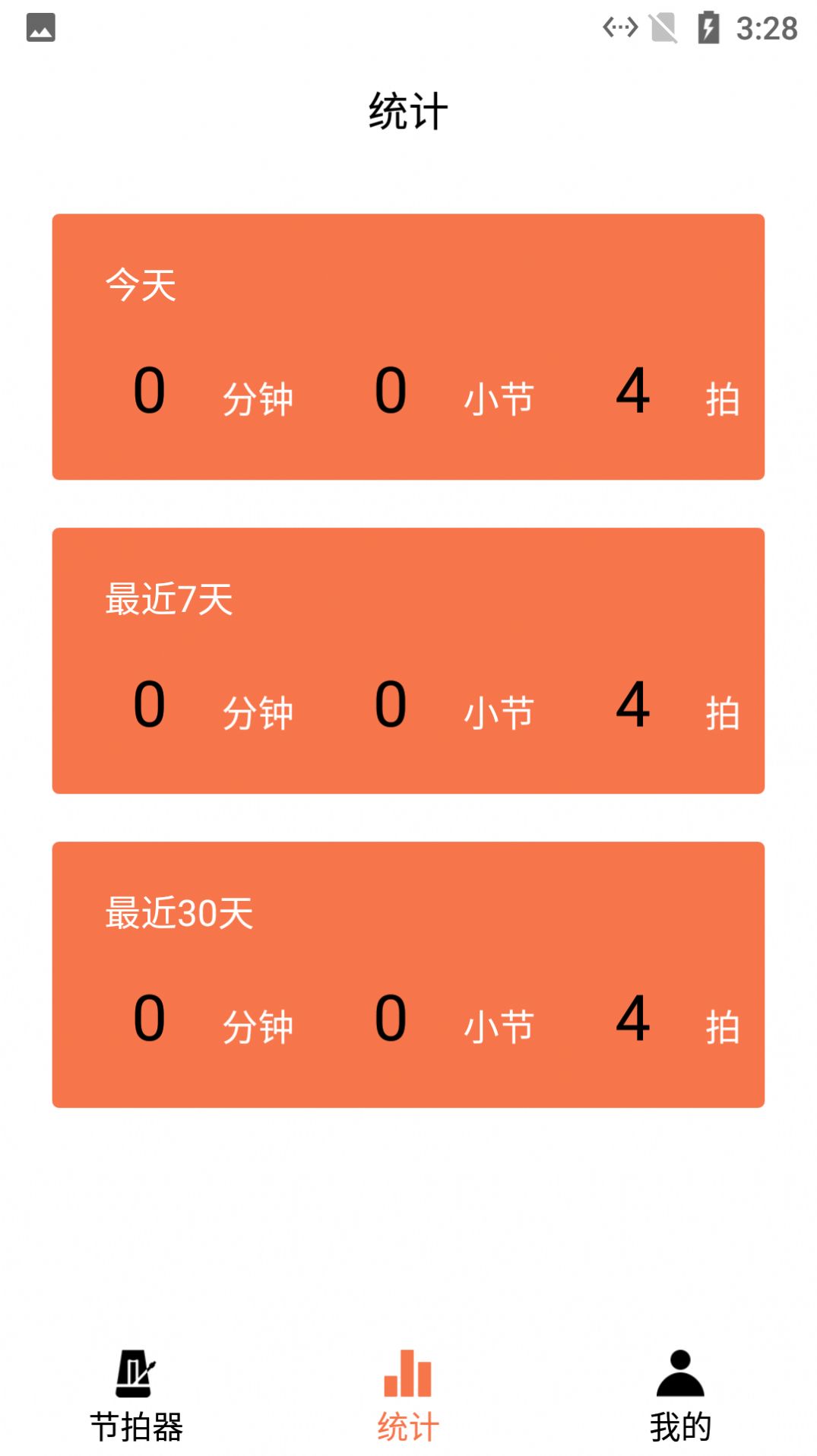
Task: Tap the muted notifications icon in status bar
Action: tap(661, 28)
